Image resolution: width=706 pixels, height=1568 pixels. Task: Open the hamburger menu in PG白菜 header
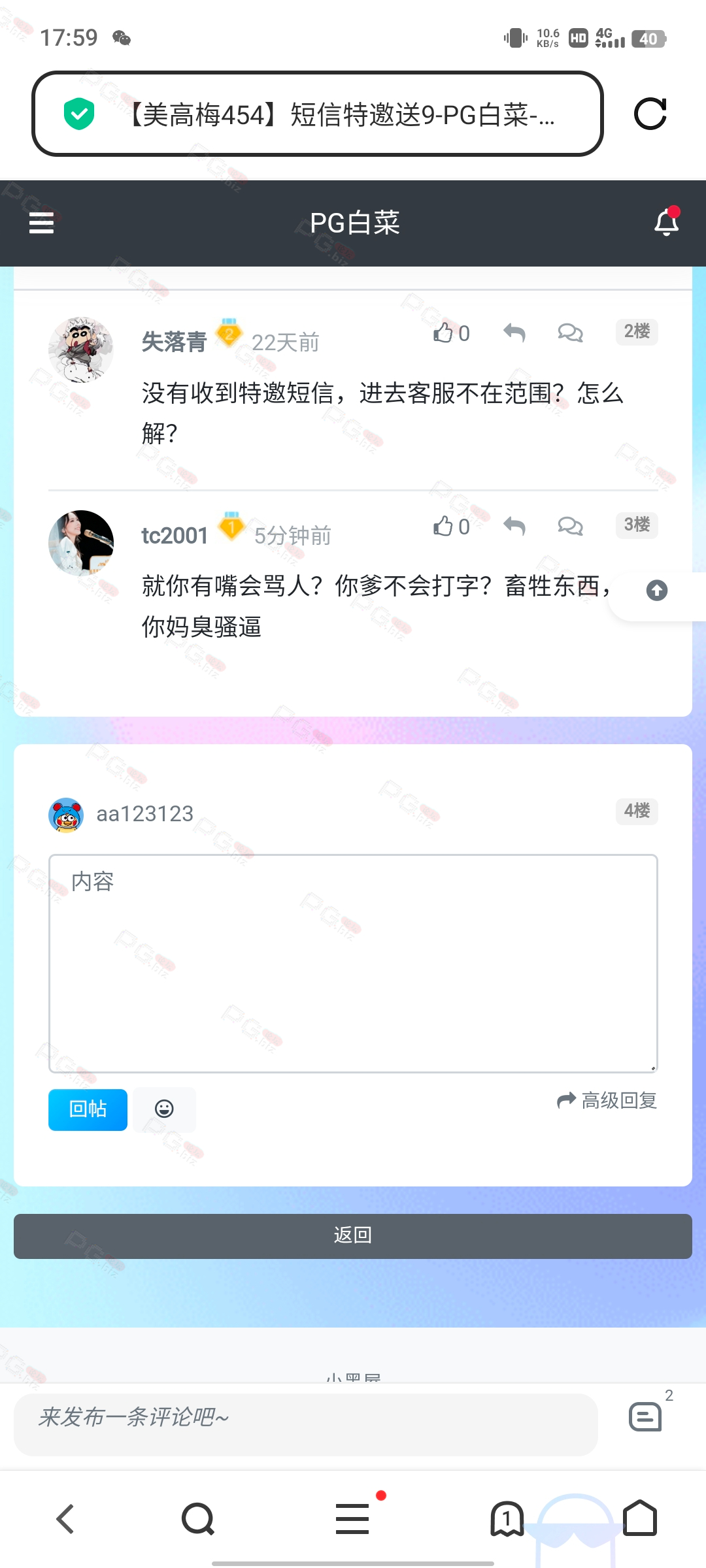click(41, 223)
